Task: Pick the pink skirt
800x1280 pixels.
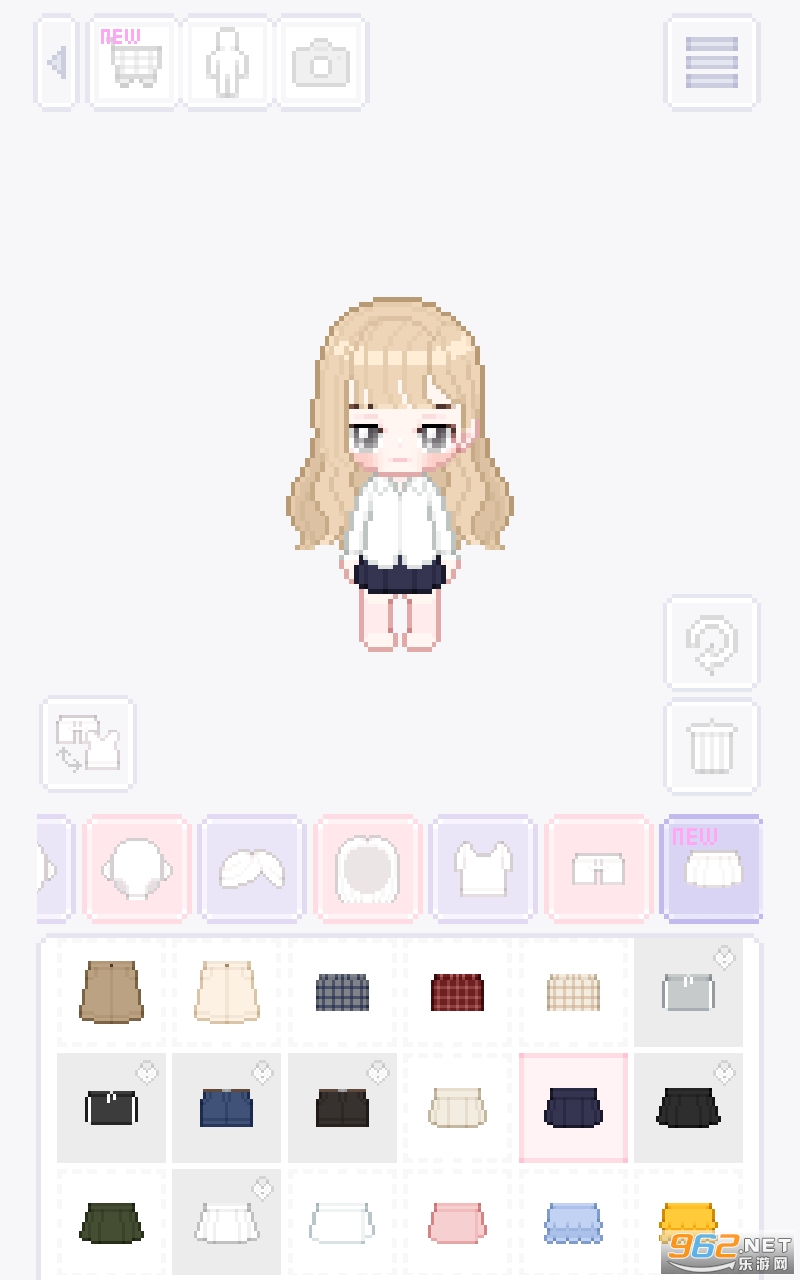Action: pyautogui.click(x=458, y=1222)
